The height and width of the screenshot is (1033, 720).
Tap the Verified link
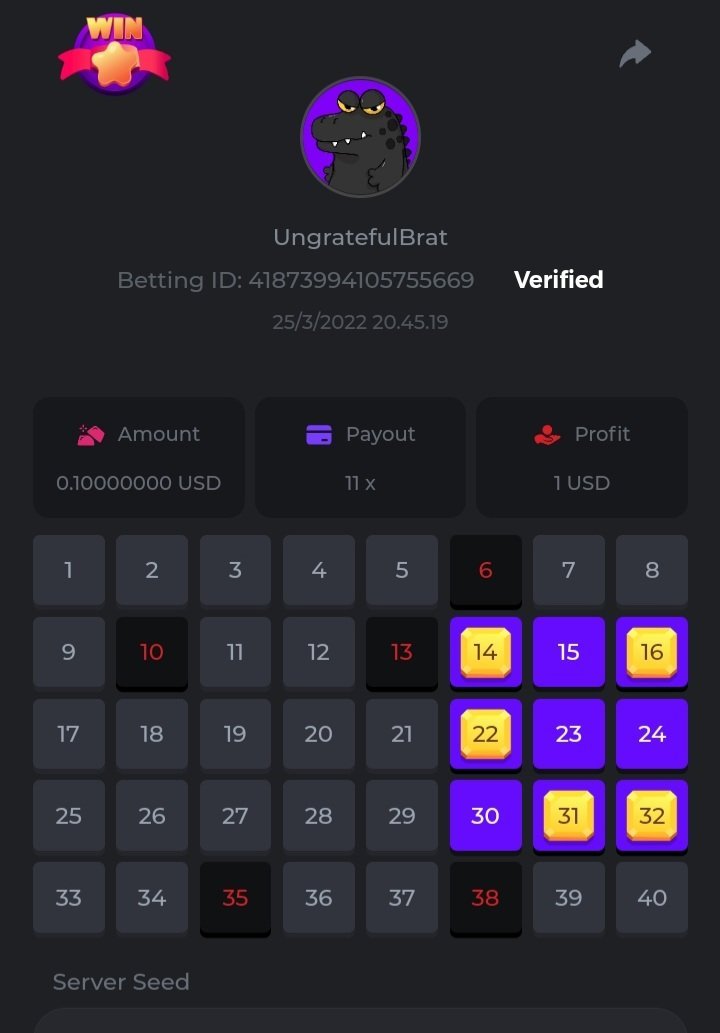tap(558, 280)
